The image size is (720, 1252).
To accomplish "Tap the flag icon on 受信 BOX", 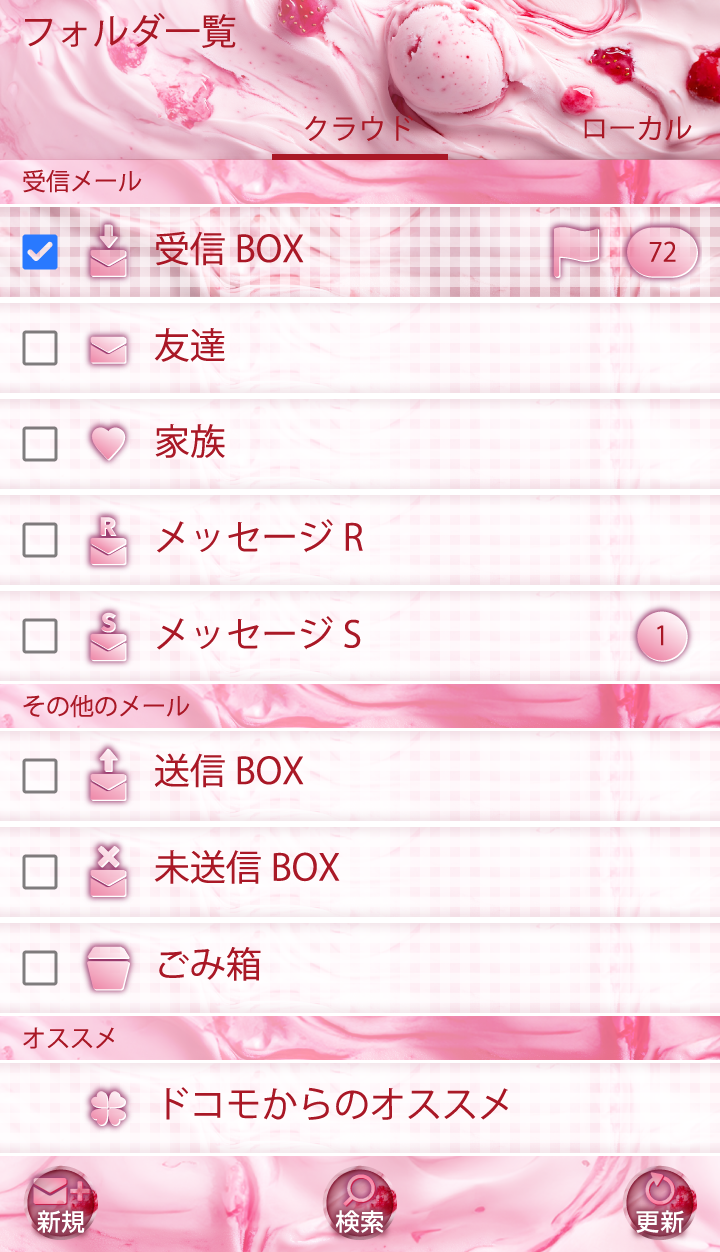I will tap(576, 251).
